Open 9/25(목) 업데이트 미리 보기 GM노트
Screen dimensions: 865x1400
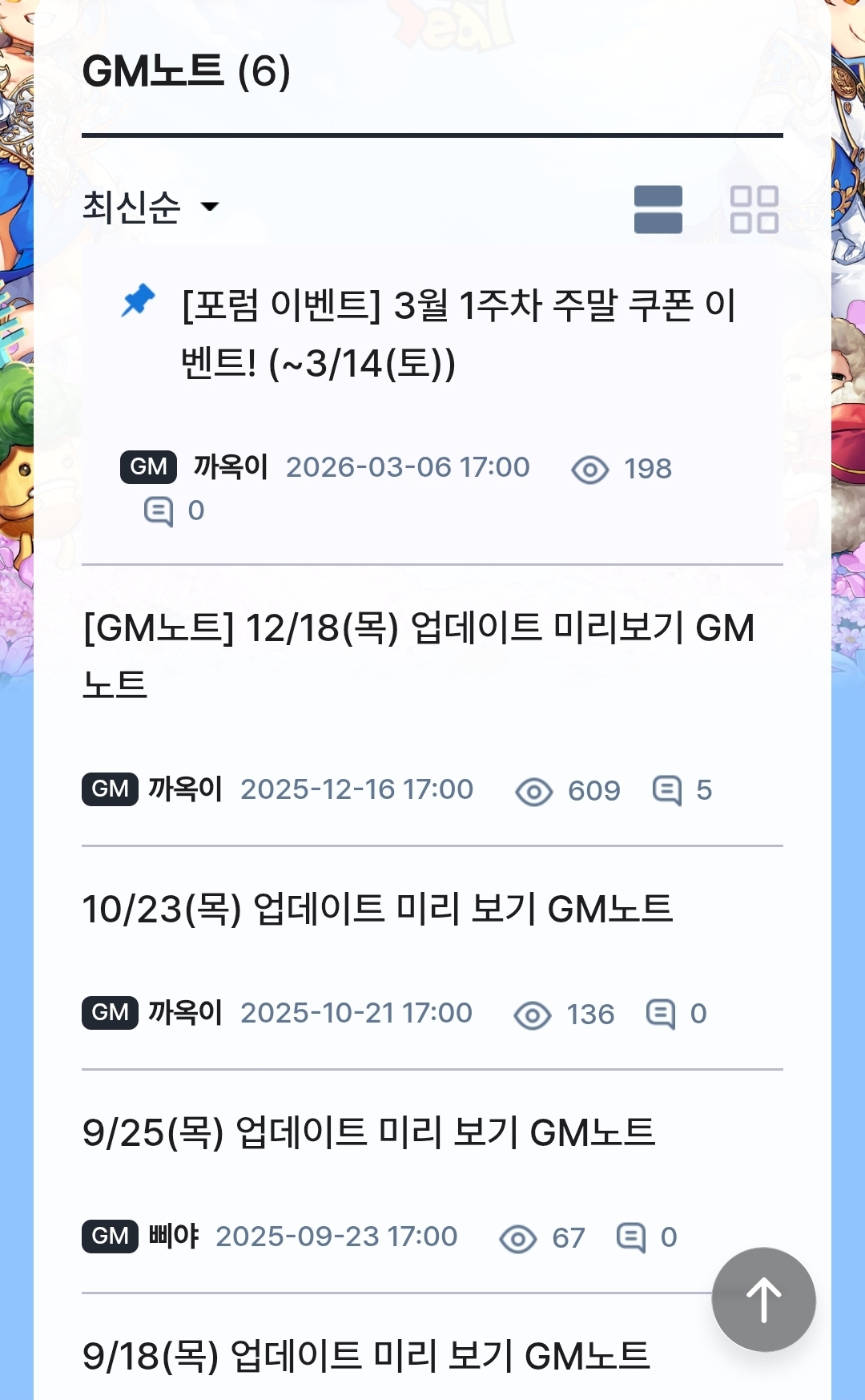coord(368,1133)
